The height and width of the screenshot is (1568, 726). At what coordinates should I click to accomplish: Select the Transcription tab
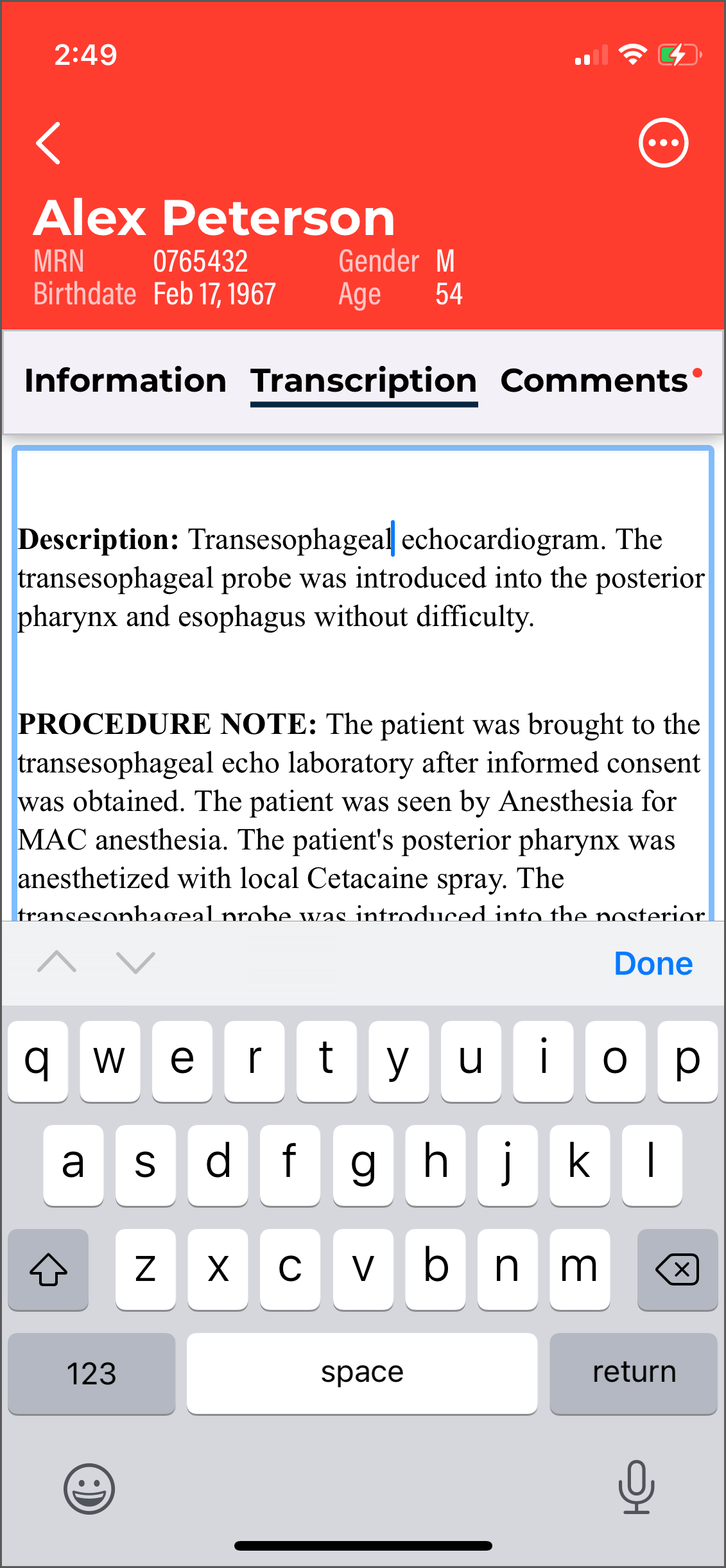click(363, 381)
